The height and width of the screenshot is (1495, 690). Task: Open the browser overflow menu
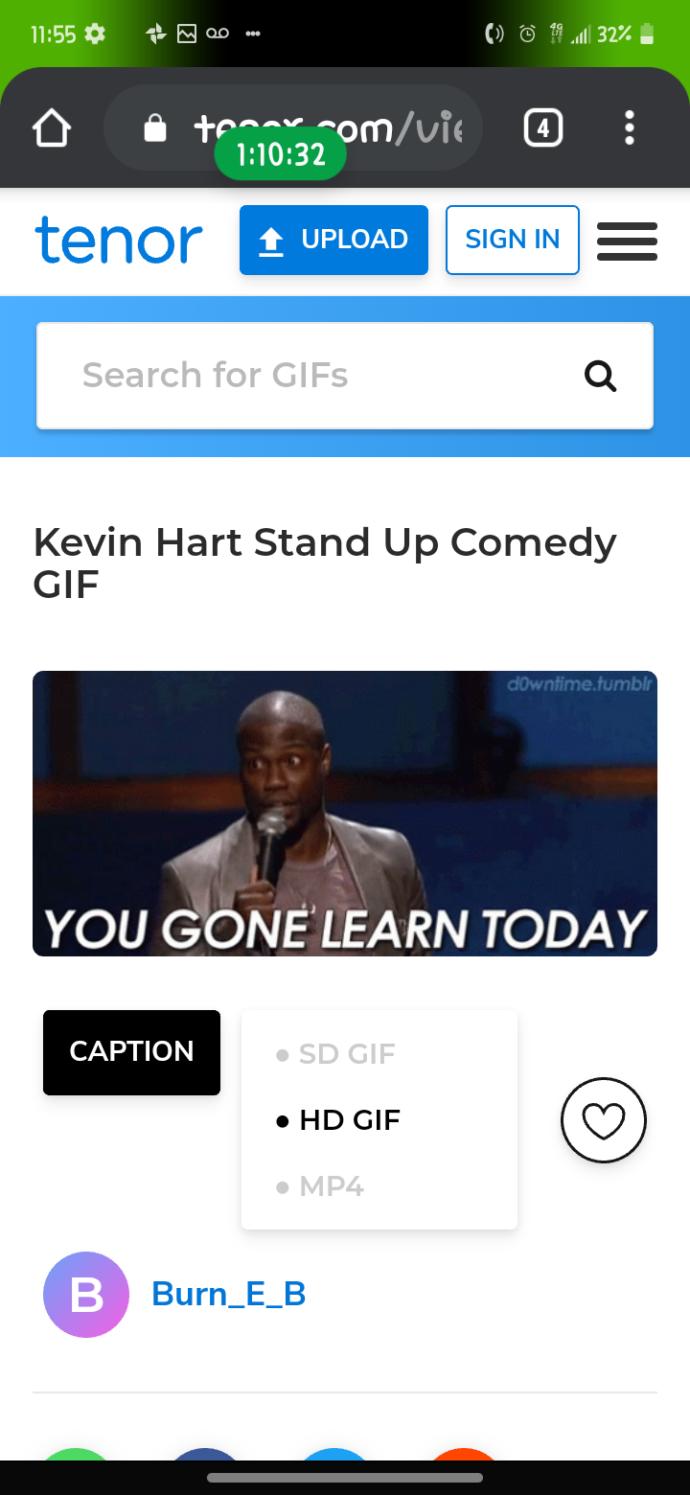629,128
